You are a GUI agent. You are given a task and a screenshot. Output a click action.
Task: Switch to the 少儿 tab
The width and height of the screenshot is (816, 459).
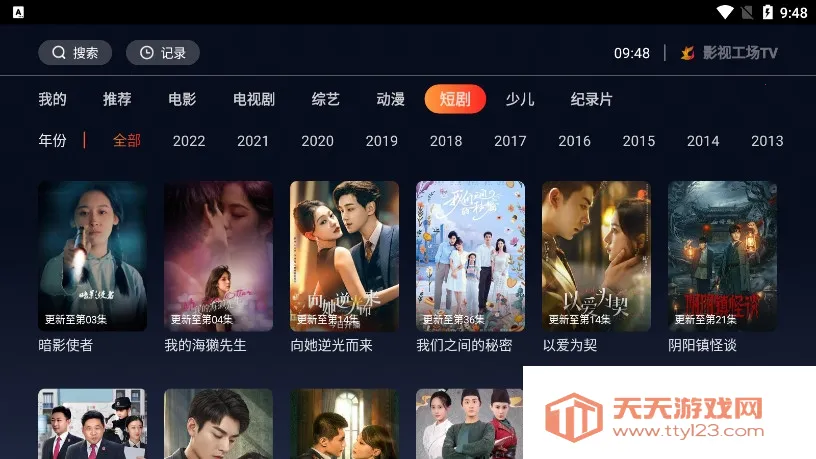[x=520, y=99]
